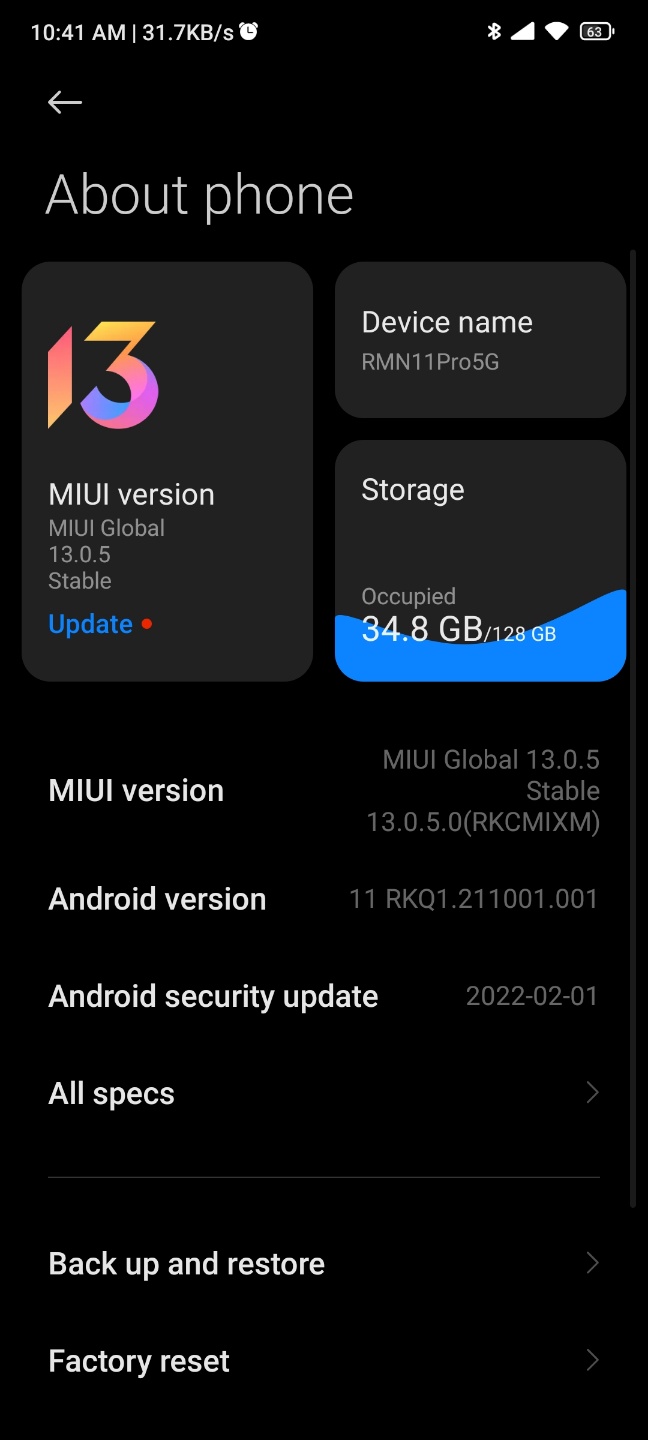This screenshot has width=648, height=1440.
Task: Open Android security update row
Action: tap(324, 996)
